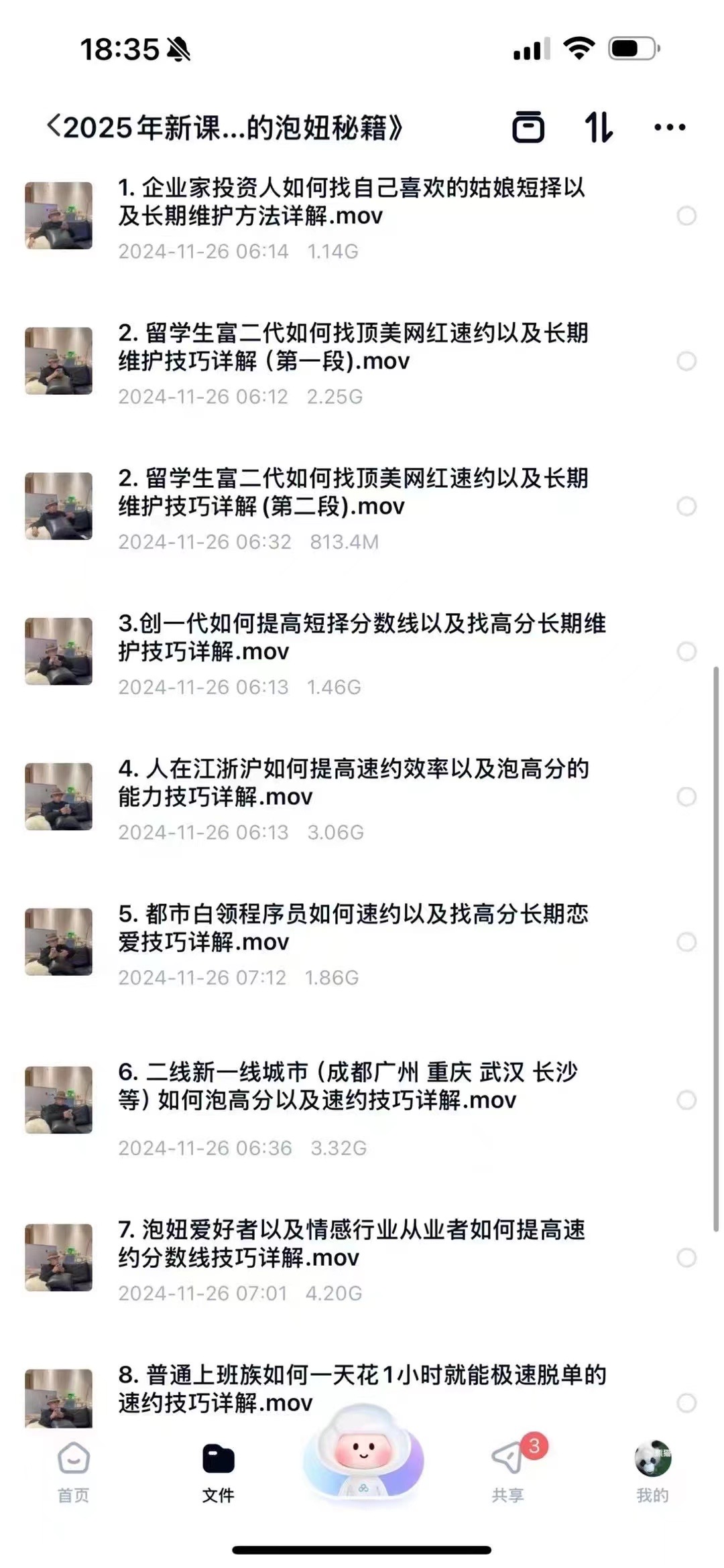The height and width of the screenshot is (1568, 724).
Task: Select the 3.创一代 video checkbox
Action: click(686, 651)
